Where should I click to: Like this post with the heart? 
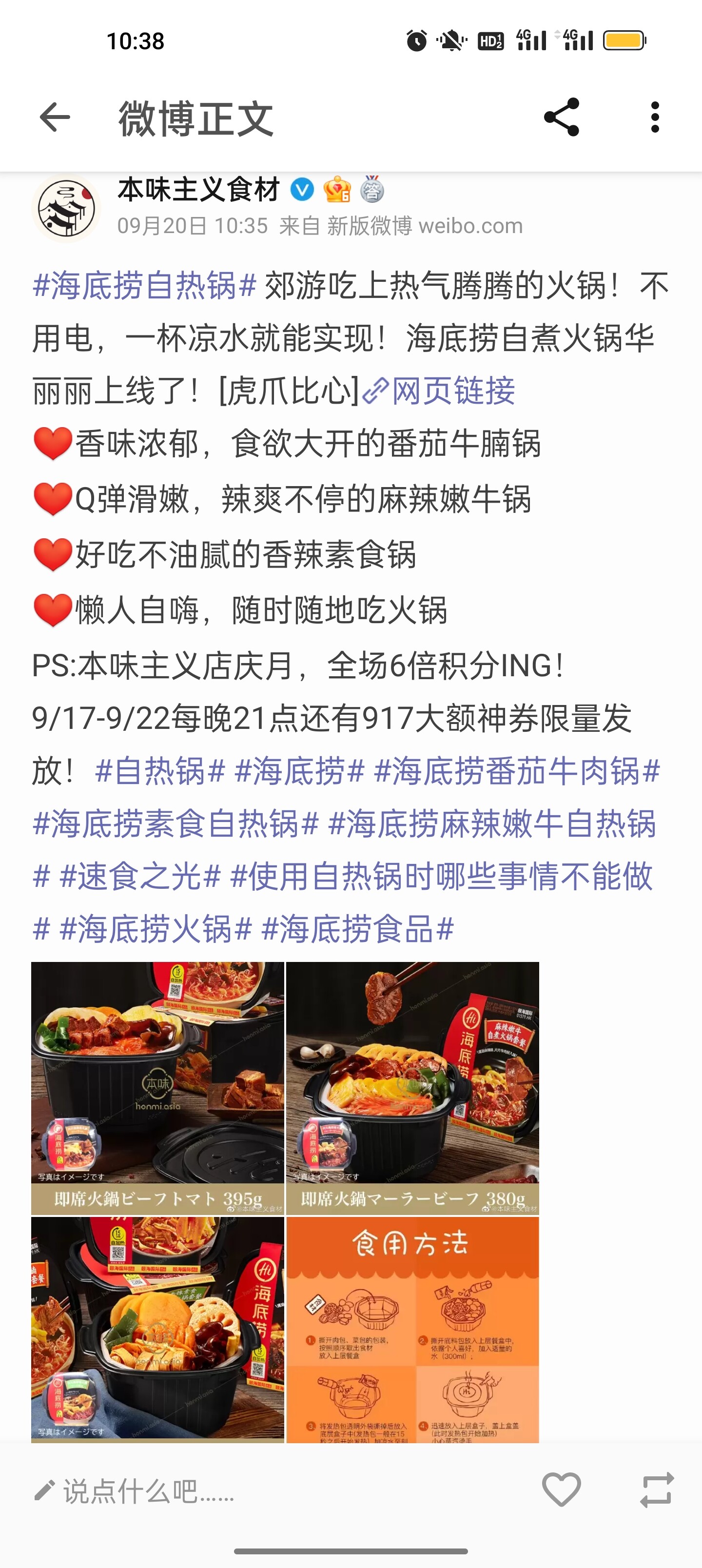click(x=561, y=1490)
